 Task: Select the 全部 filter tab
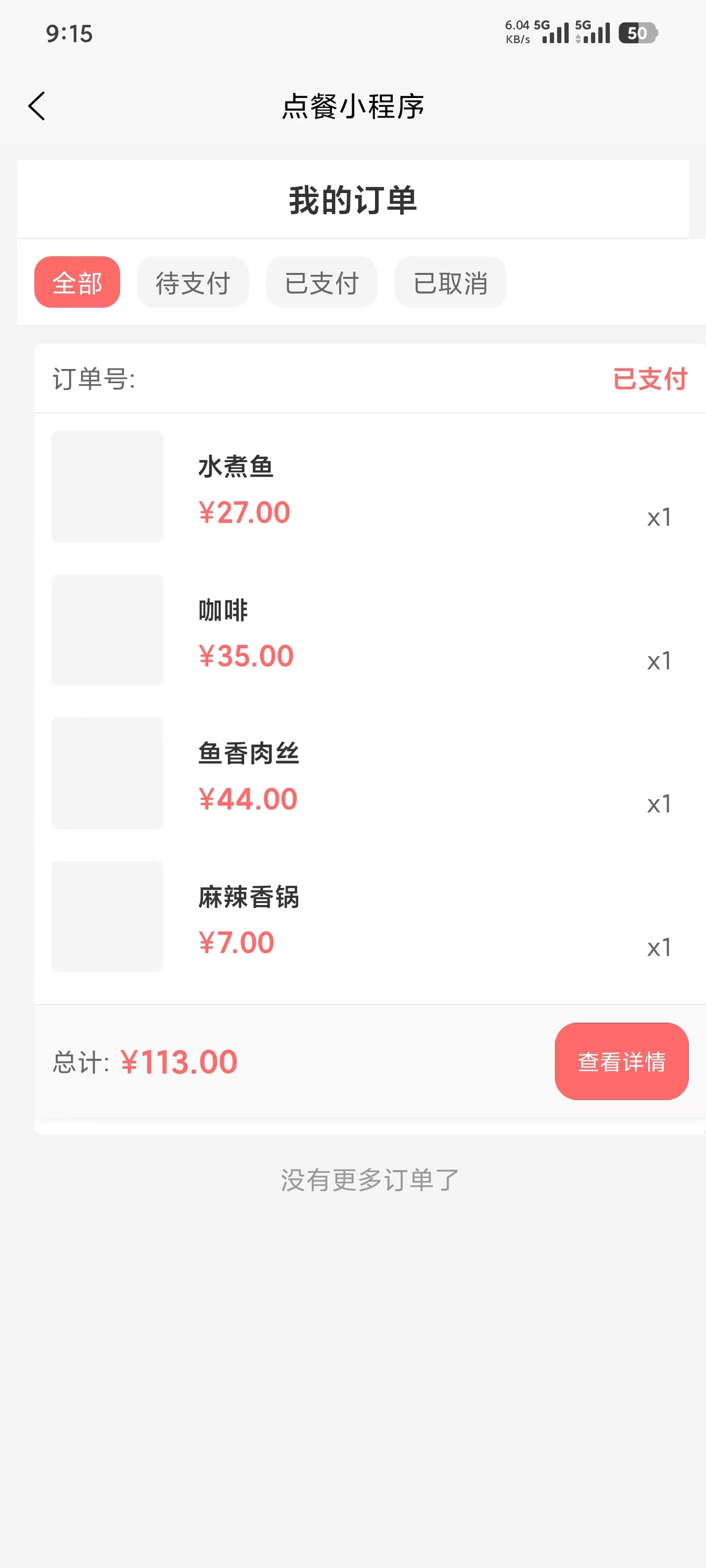pos(77,282)
